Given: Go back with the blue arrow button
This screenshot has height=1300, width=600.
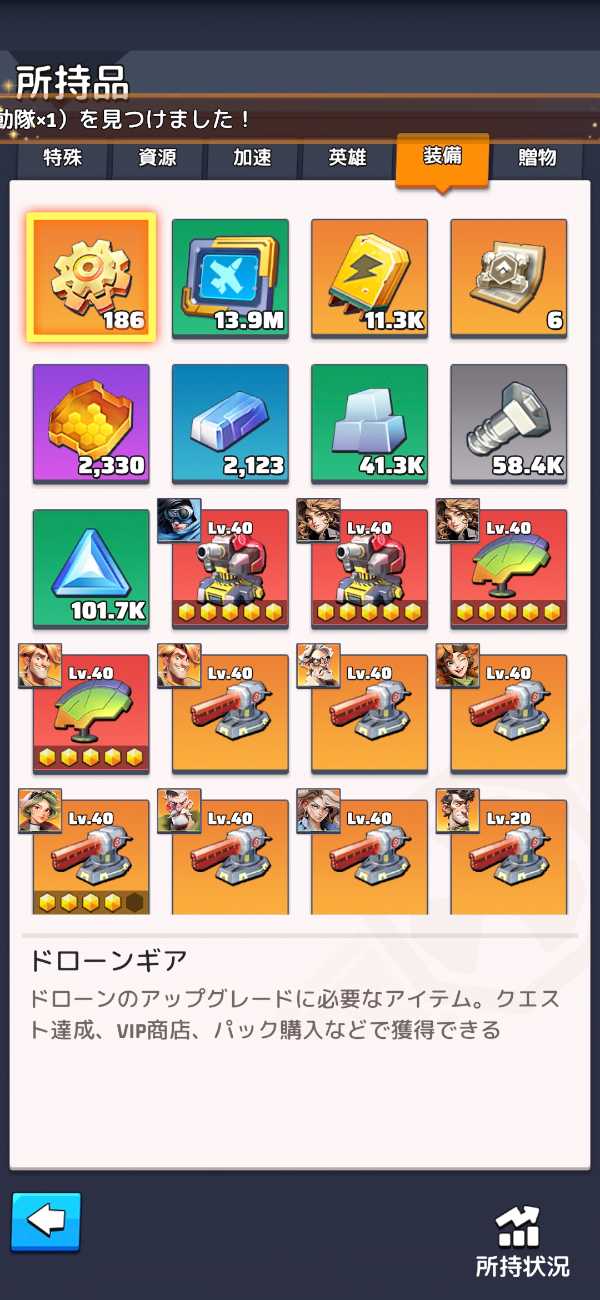Looking at the screenshot, I should [46, 1222].
